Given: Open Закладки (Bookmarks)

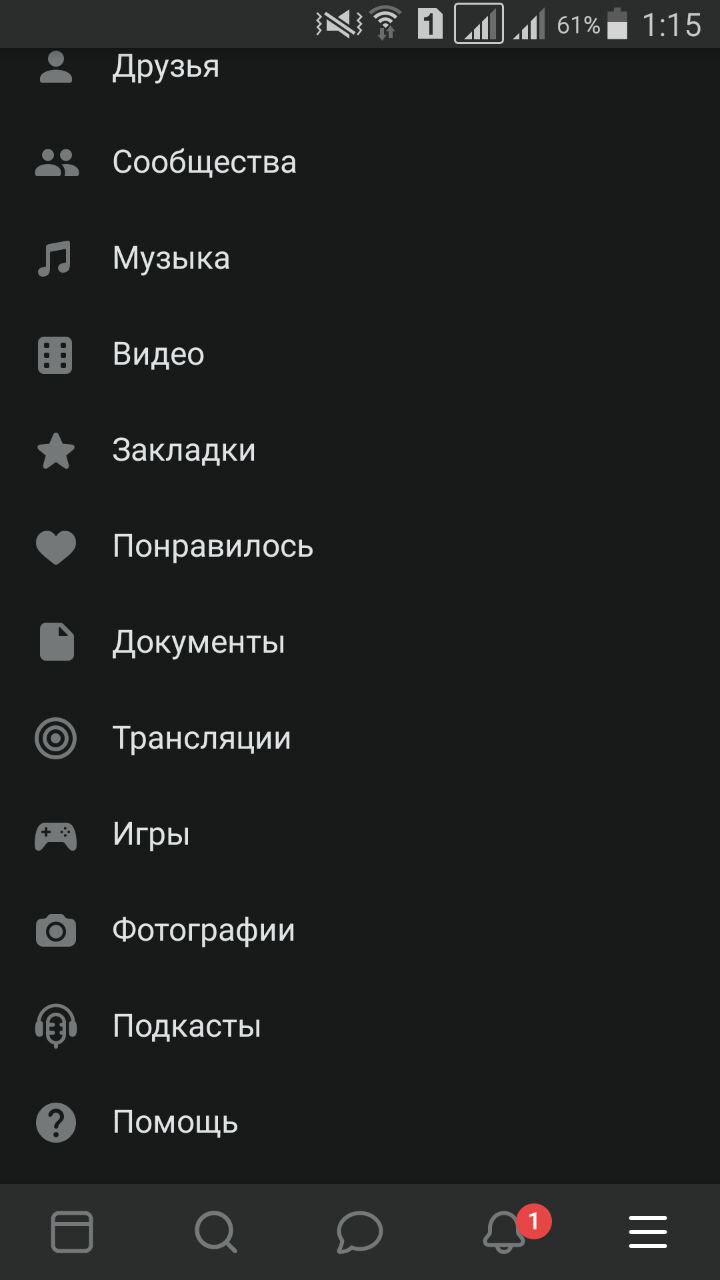Looking at the screenshot, I should [x=184, y=450].
